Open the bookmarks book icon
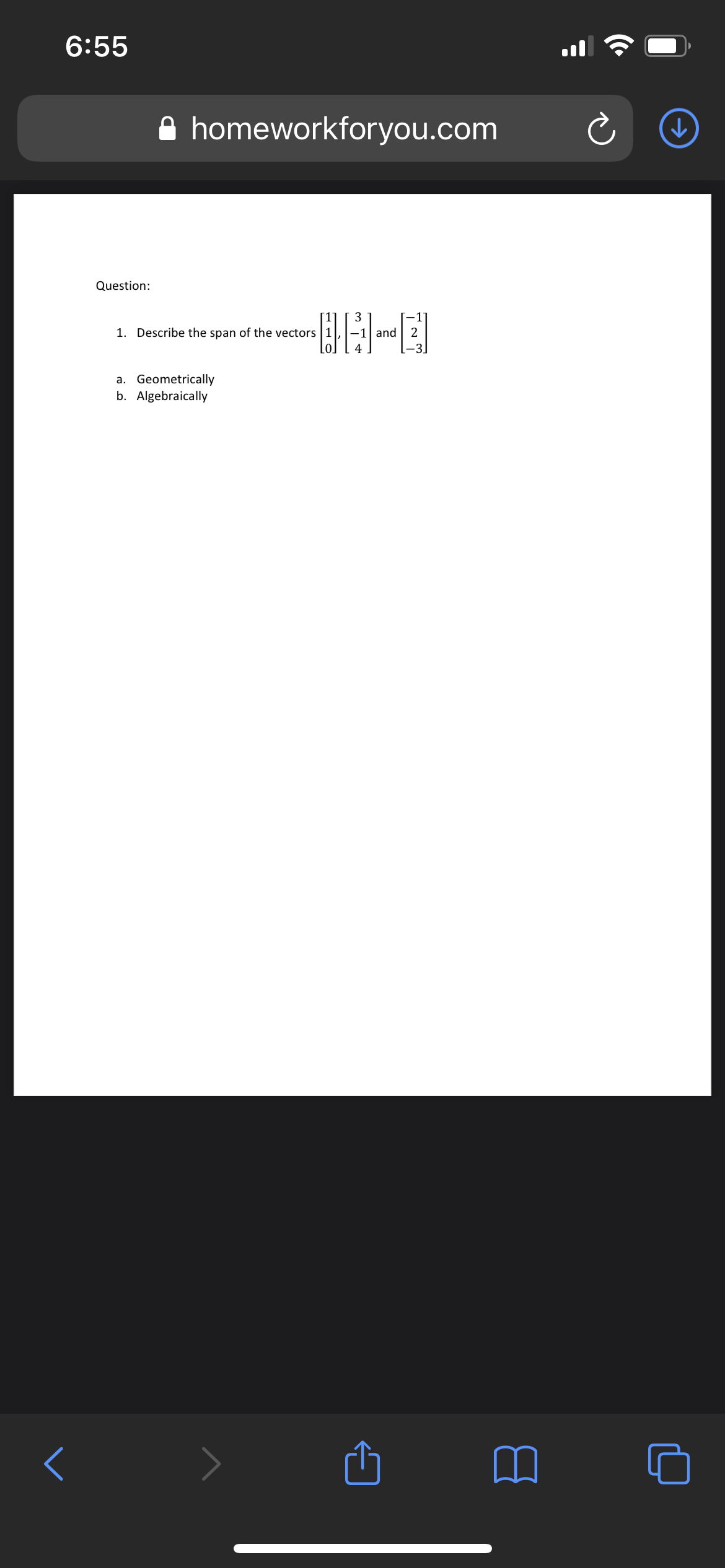The height and width of the screenshot is (1568, 725). point(516,1464)
